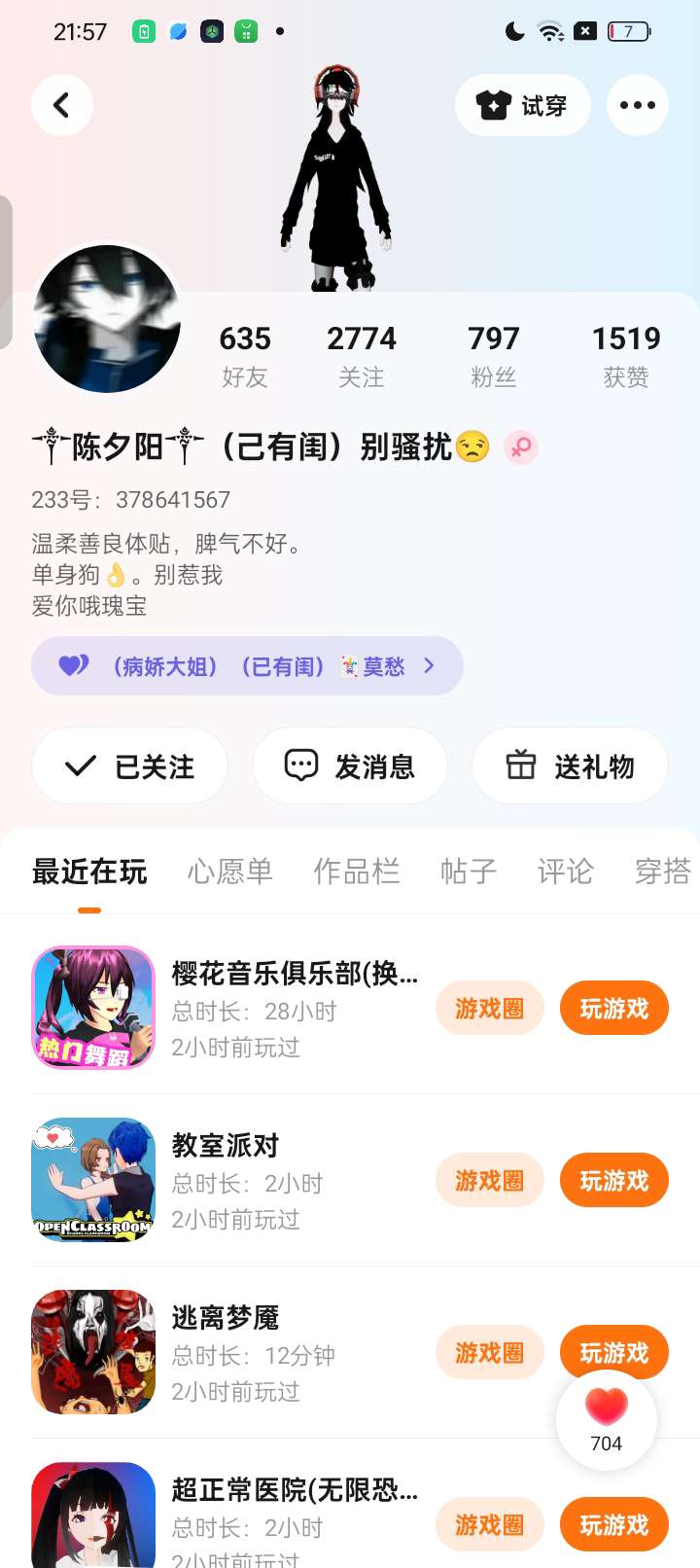Open 游戏圈 for 教室派对

[x=489, y=1181]
